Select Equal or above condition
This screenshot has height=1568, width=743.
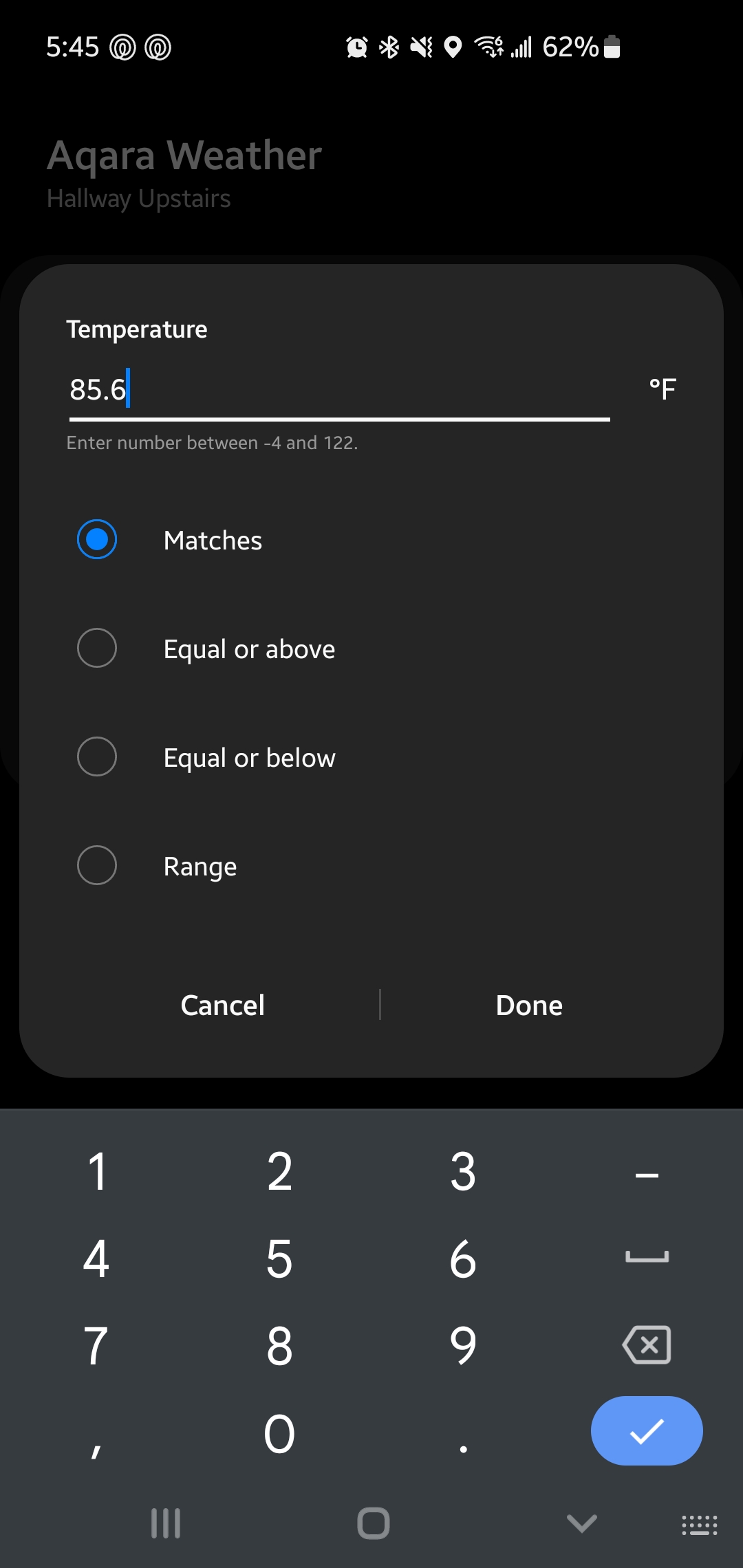(97, 649)
